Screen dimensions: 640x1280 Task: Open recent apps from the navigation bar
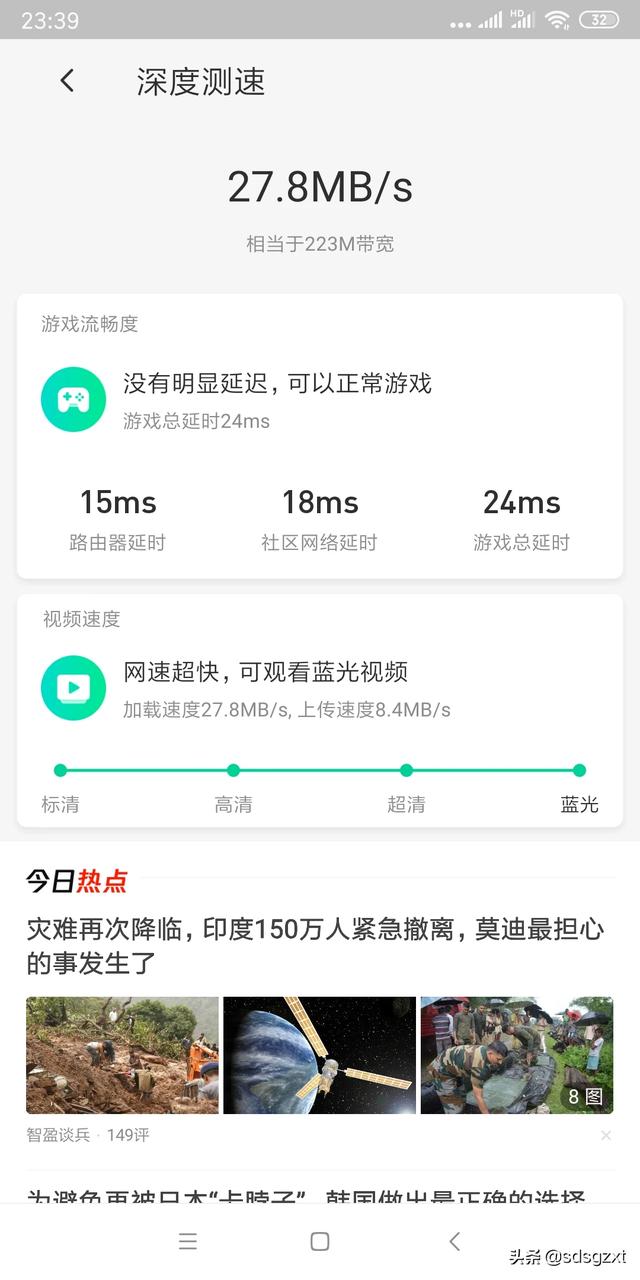coord(188,1241)
